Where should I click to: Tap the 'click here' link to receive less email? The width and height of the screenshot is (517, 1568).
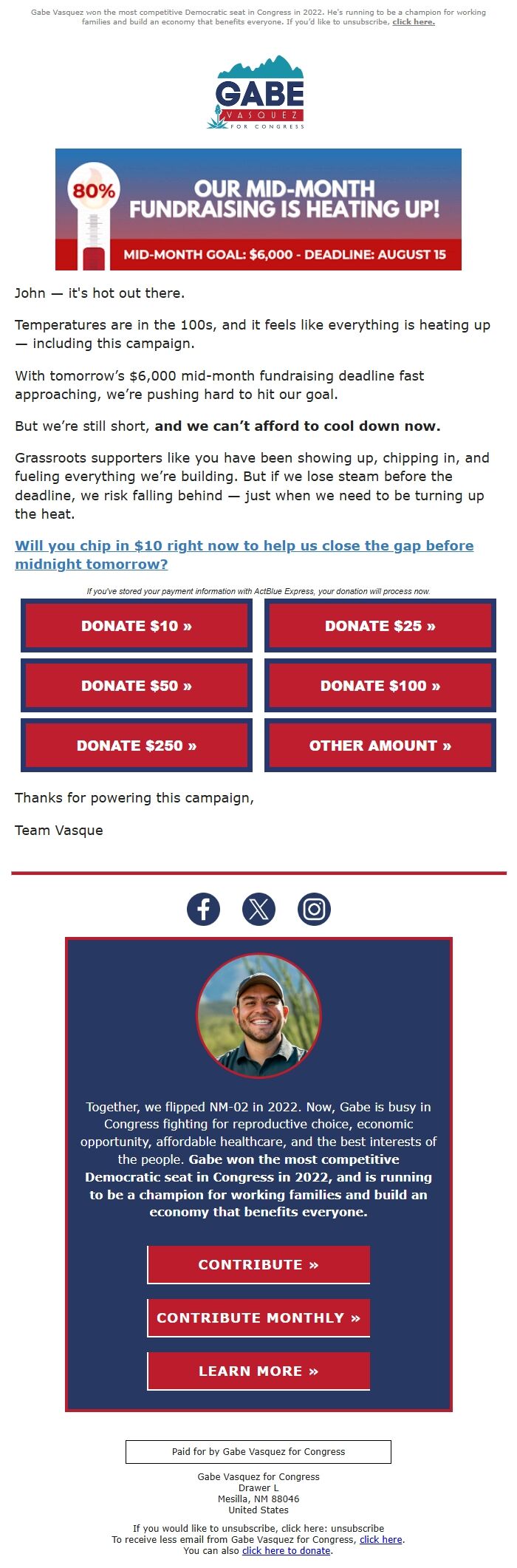tap(381, 1539)
